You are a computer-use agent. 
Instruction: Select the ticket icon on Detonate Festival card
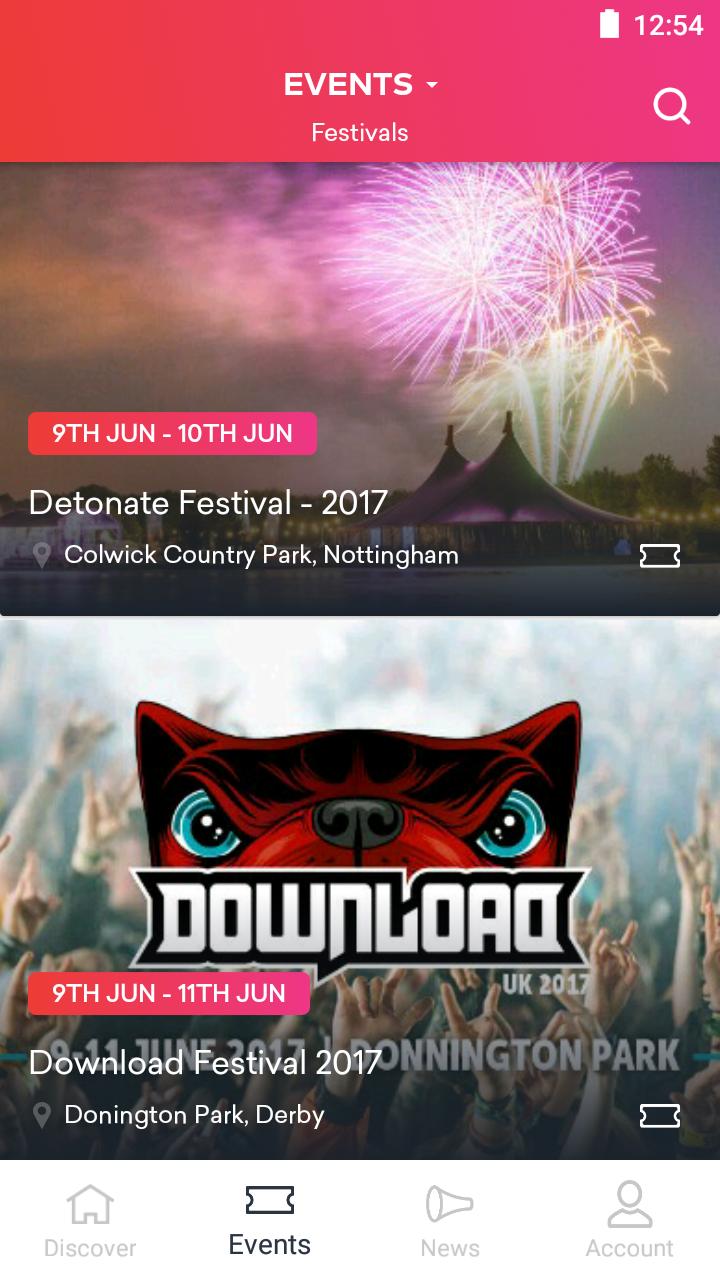coord(660,554)
